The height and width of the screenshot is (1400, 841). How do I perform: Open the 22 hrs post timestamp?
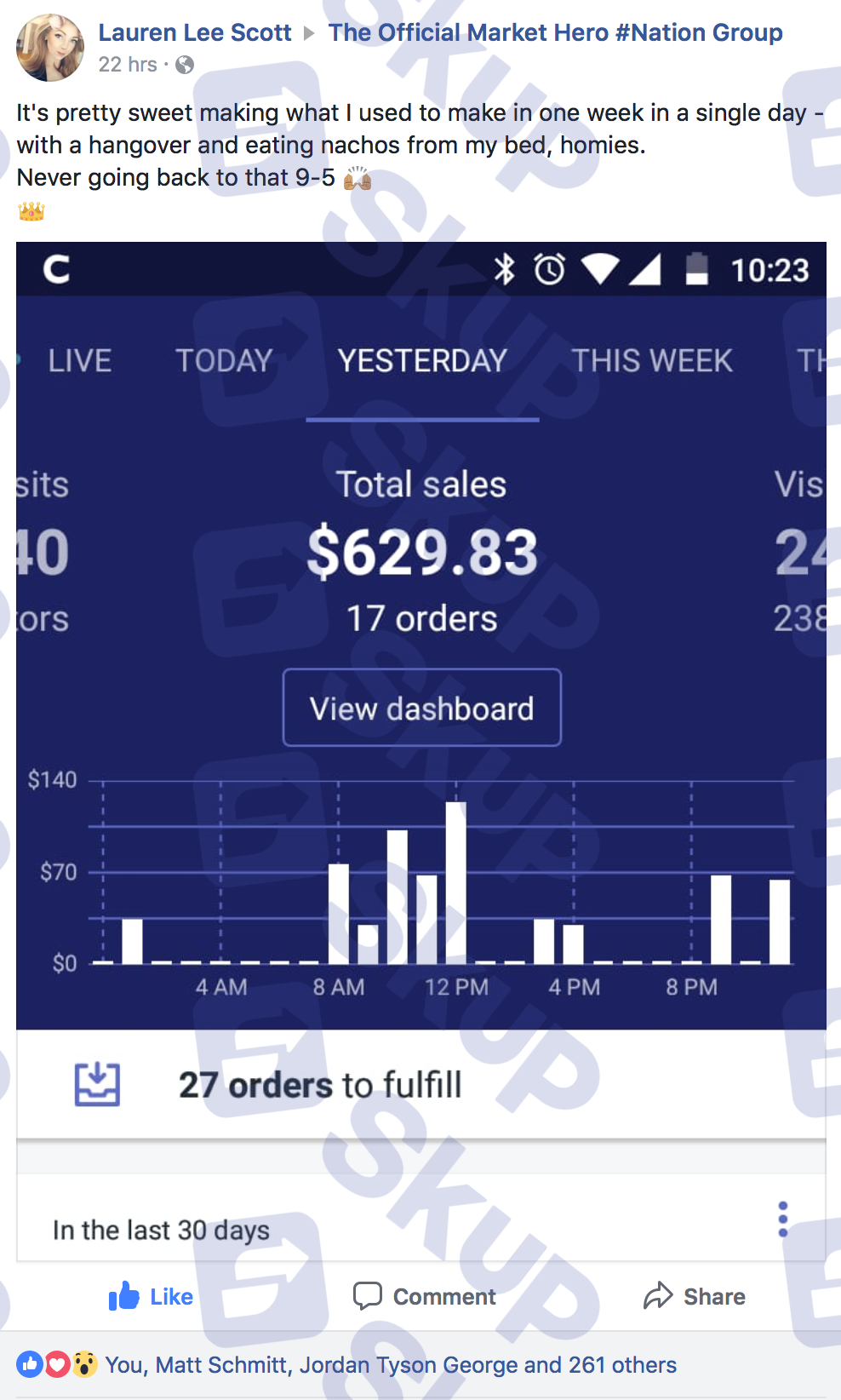coord(128,65)
